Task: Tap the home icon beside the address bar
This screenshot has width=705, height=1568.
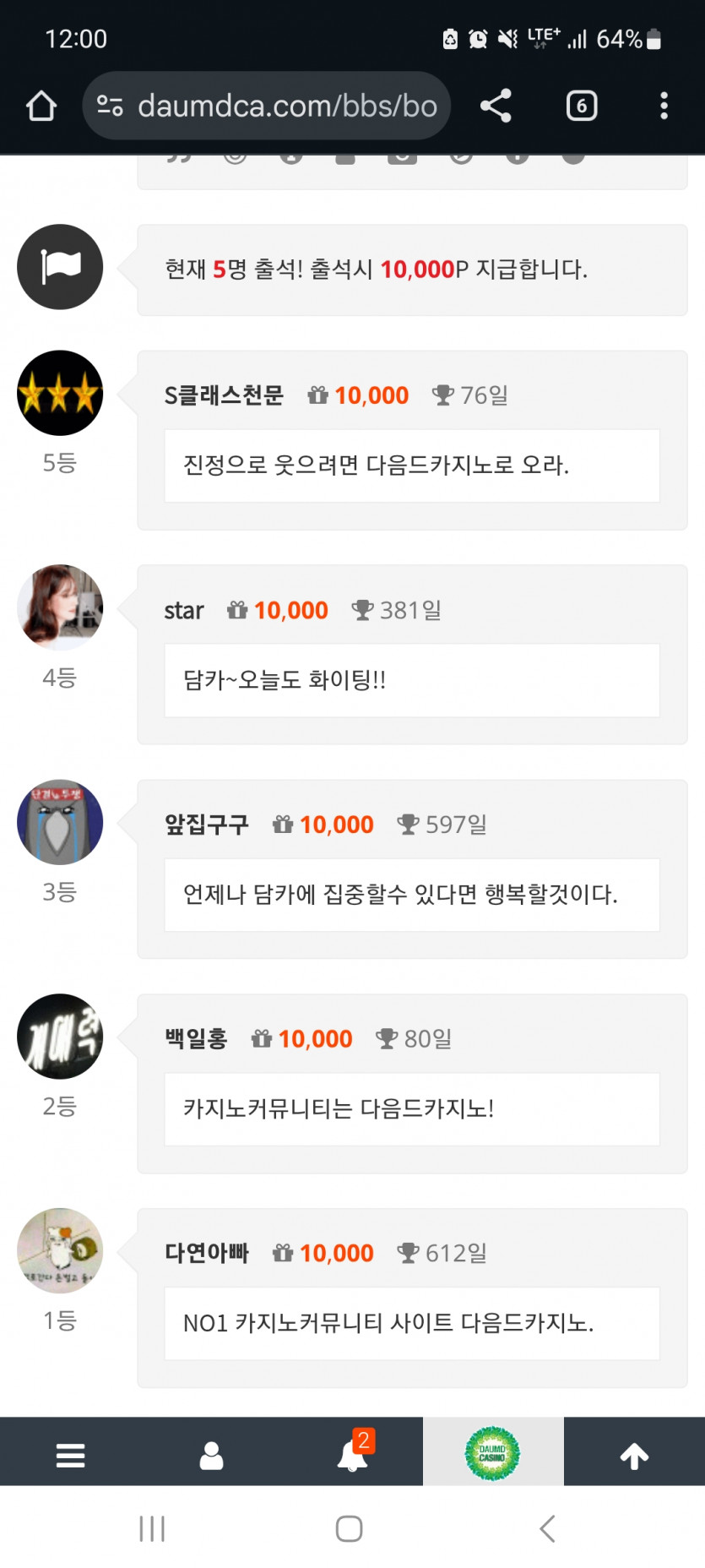Action: click(x=41, y=106)
